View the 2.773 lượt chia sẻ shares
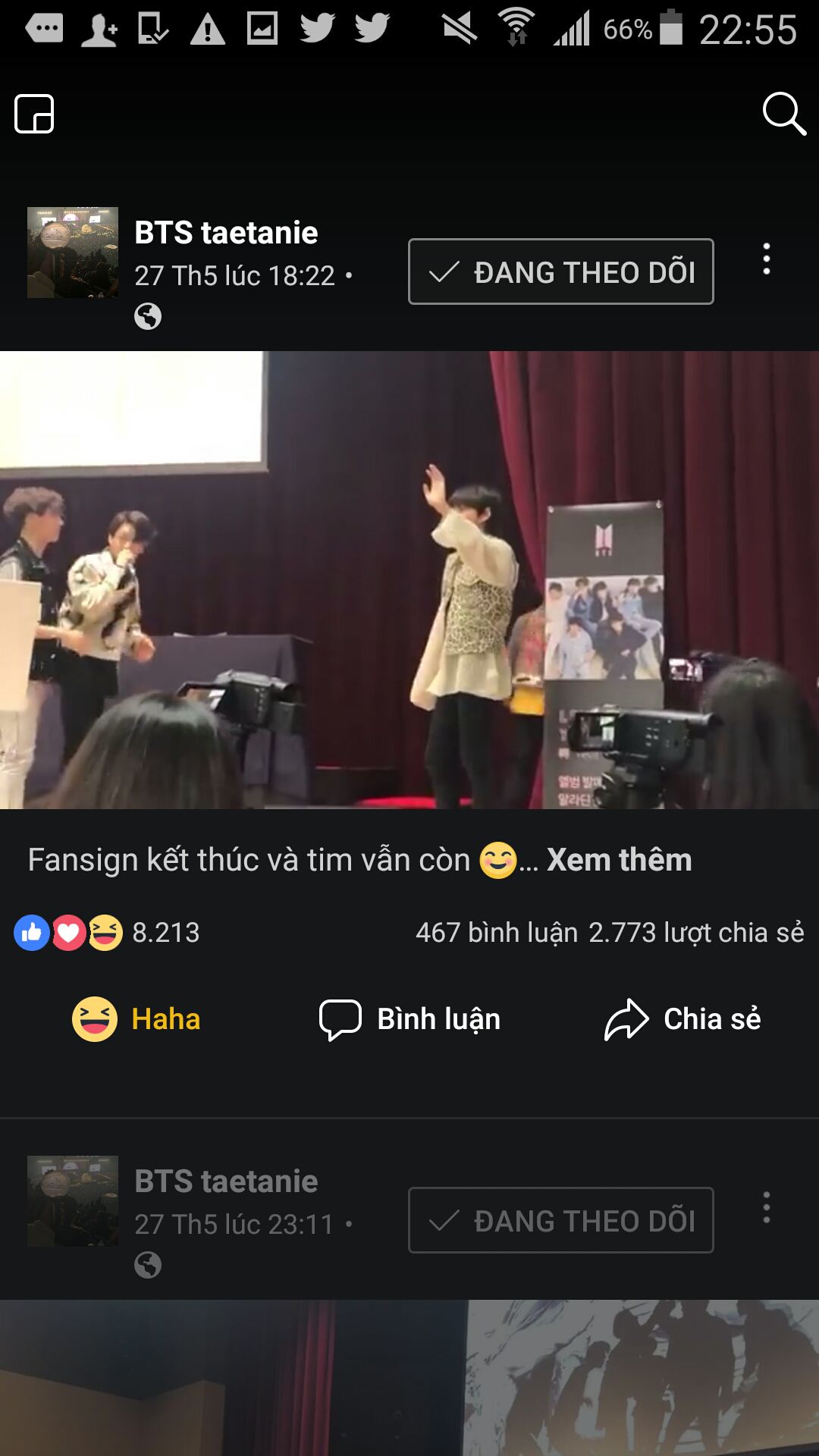Image resolution: width=819 pixels, height=1456 pixels. coord(696,932)
